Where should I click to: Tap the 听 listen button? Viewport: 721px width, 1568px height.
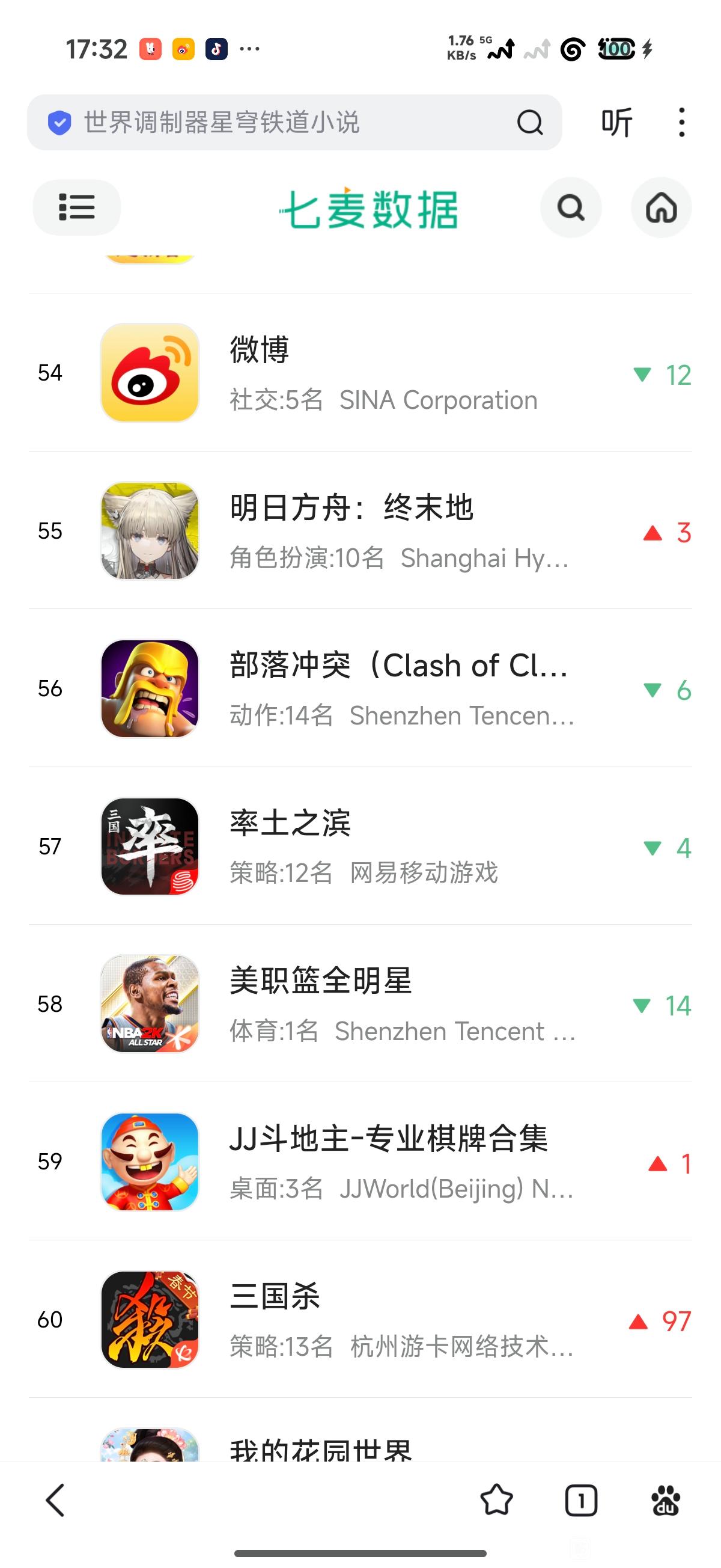(x=616, y=122)
